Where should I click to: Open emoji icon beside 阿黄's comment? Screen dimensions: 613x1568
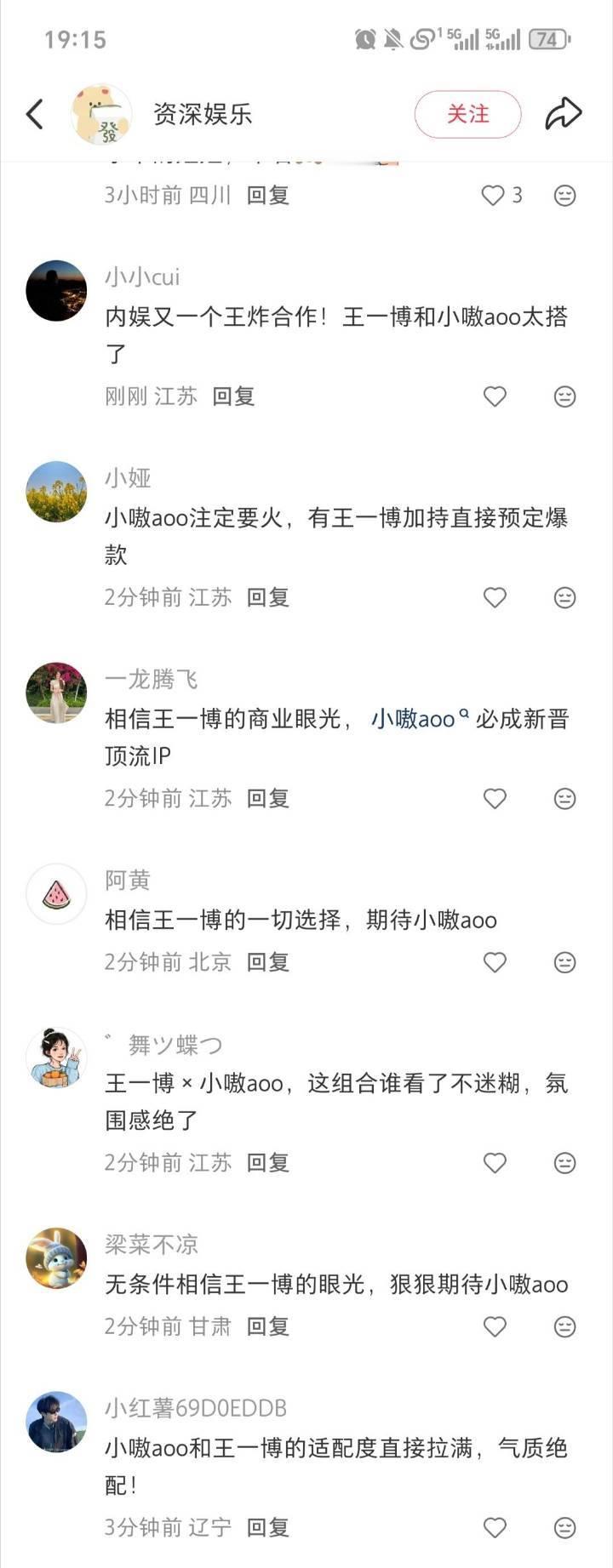(564, 962)
